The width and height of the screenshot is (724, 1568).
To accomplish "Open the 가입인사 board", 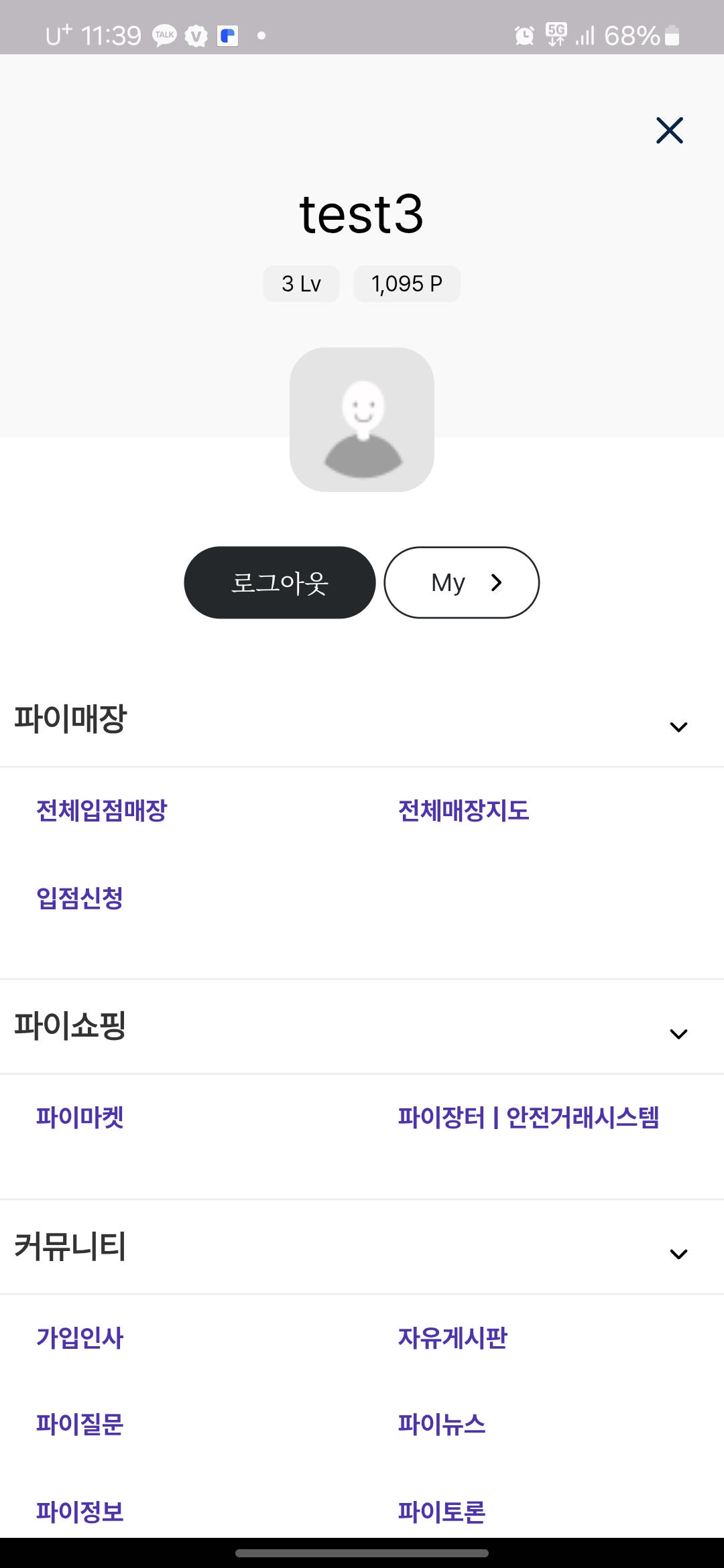I will 80,1337.
